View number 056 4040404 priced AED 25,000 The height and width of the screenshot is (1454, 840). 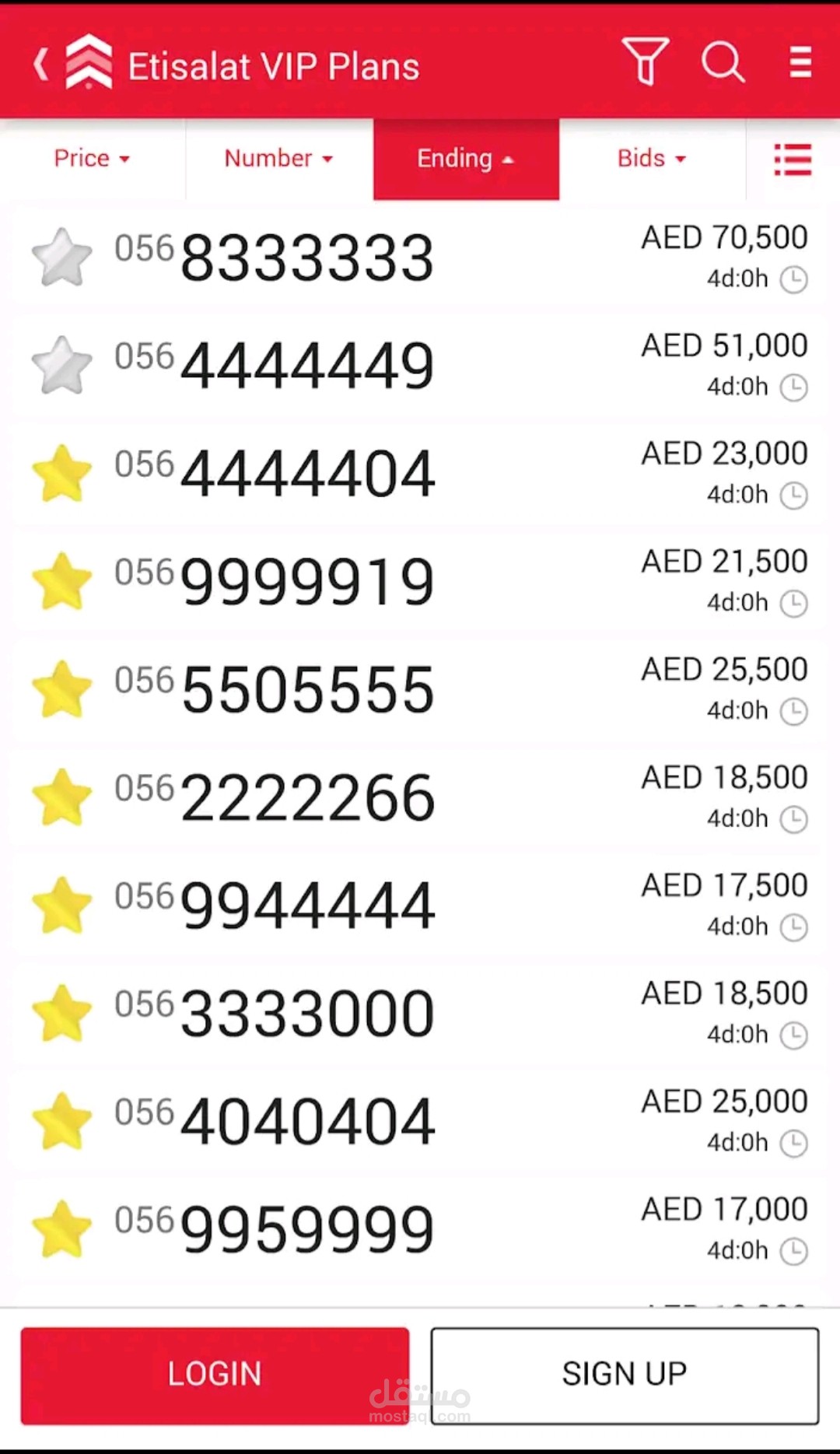click(x=307, y=1122)
